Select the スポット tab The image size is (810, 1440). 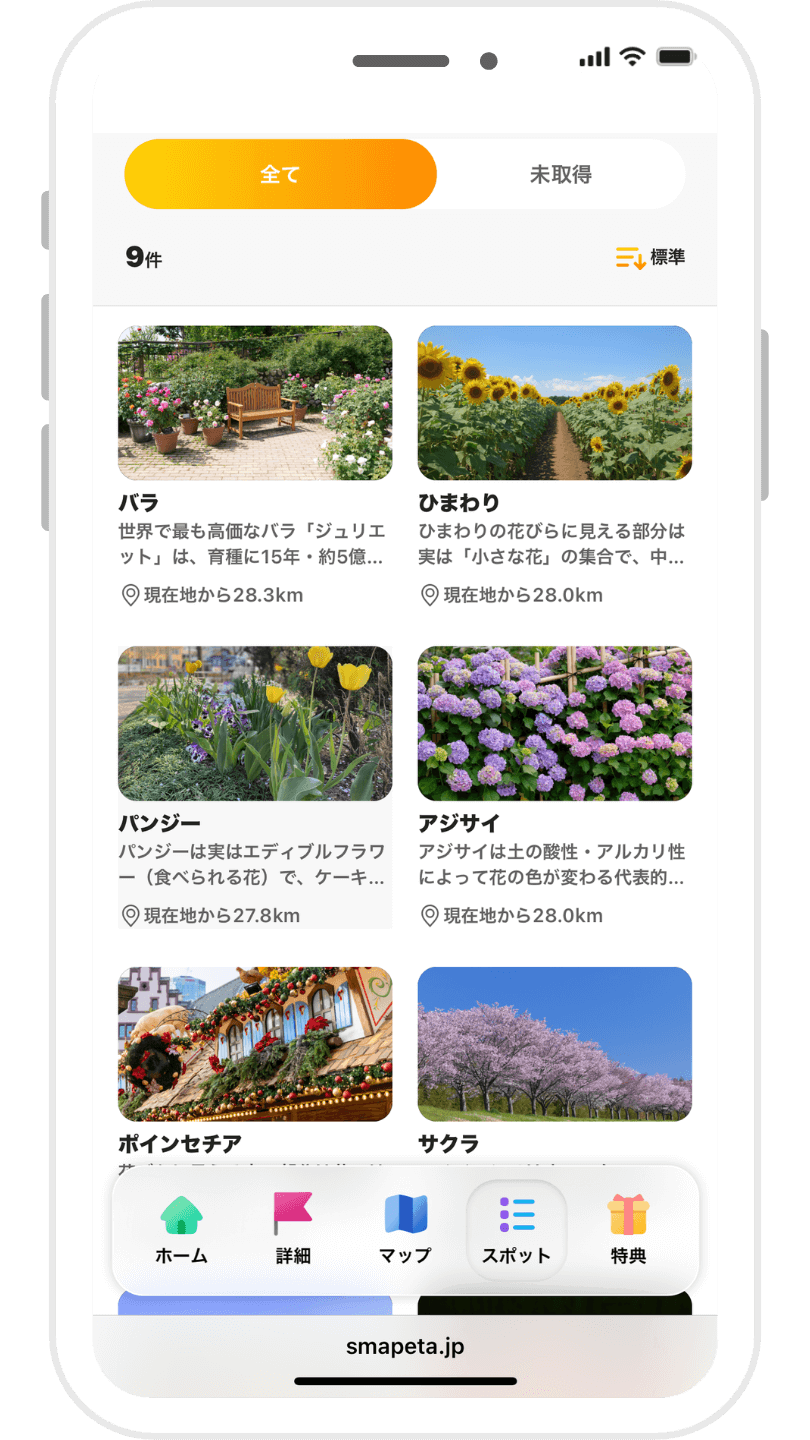[517, 1232]
